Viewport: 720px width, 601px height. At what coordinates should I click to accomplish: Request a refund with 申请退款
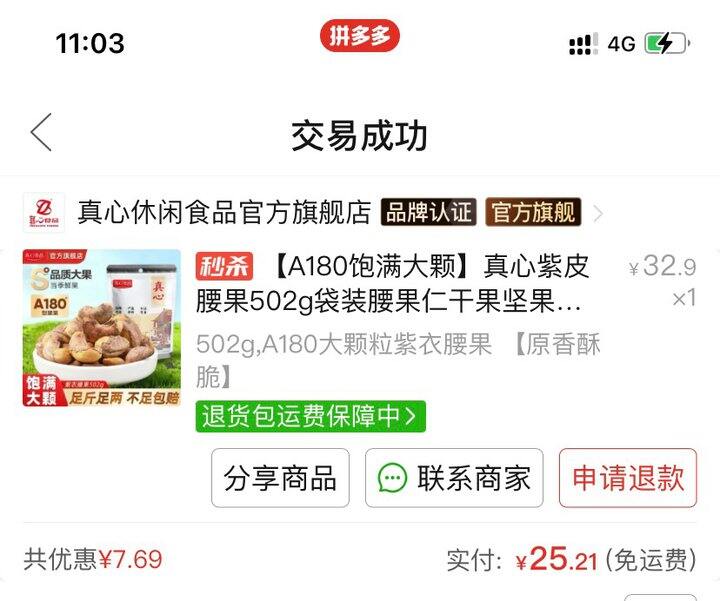pos(628,478)
